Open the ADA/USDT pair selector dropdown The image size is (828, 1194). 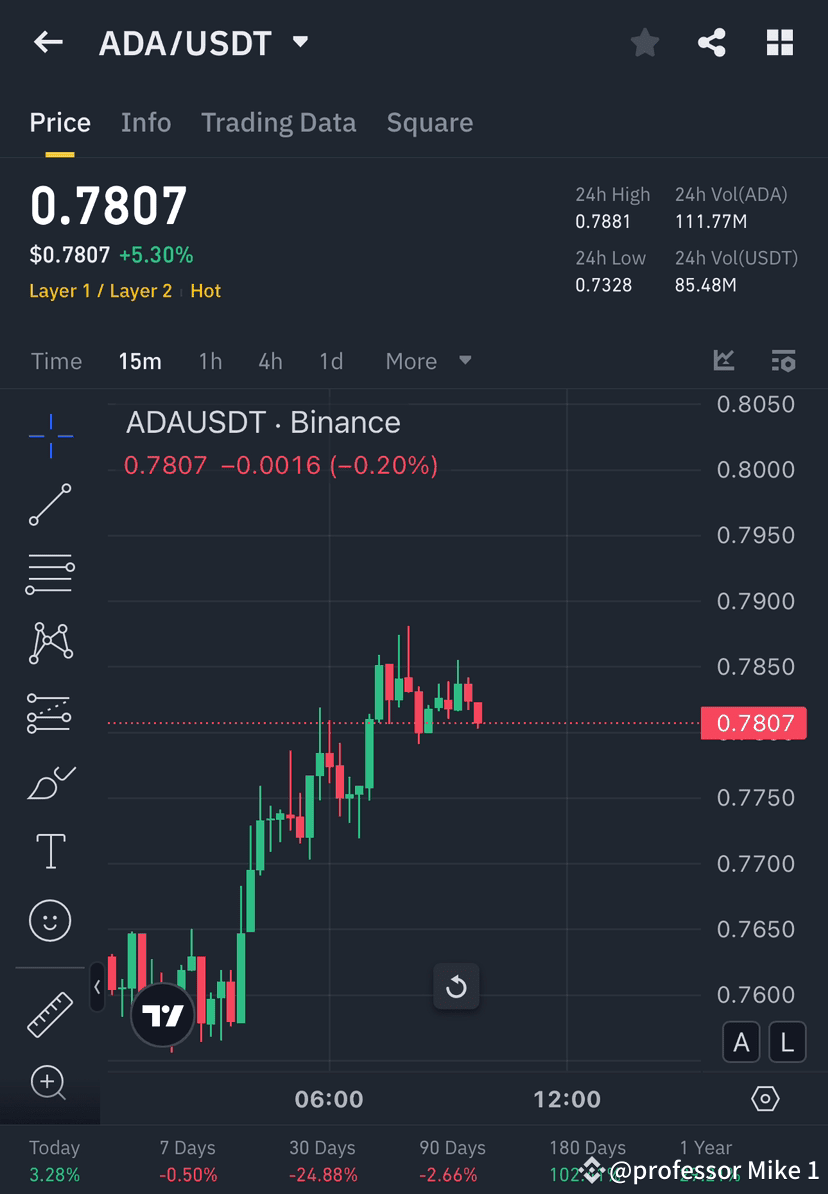[x=299, y=42]
